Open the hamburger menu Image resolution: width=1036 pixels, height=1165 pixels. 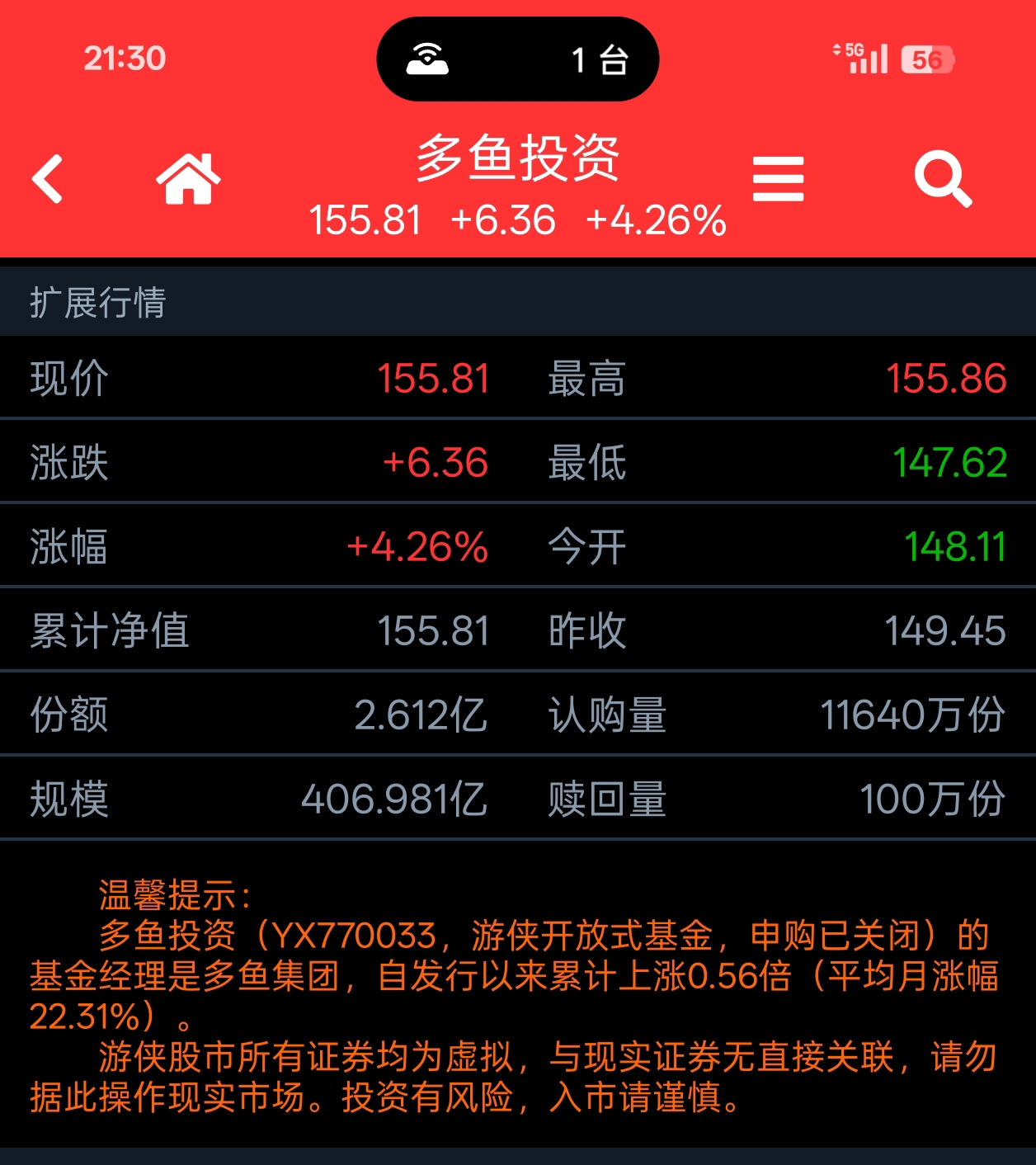778,179
